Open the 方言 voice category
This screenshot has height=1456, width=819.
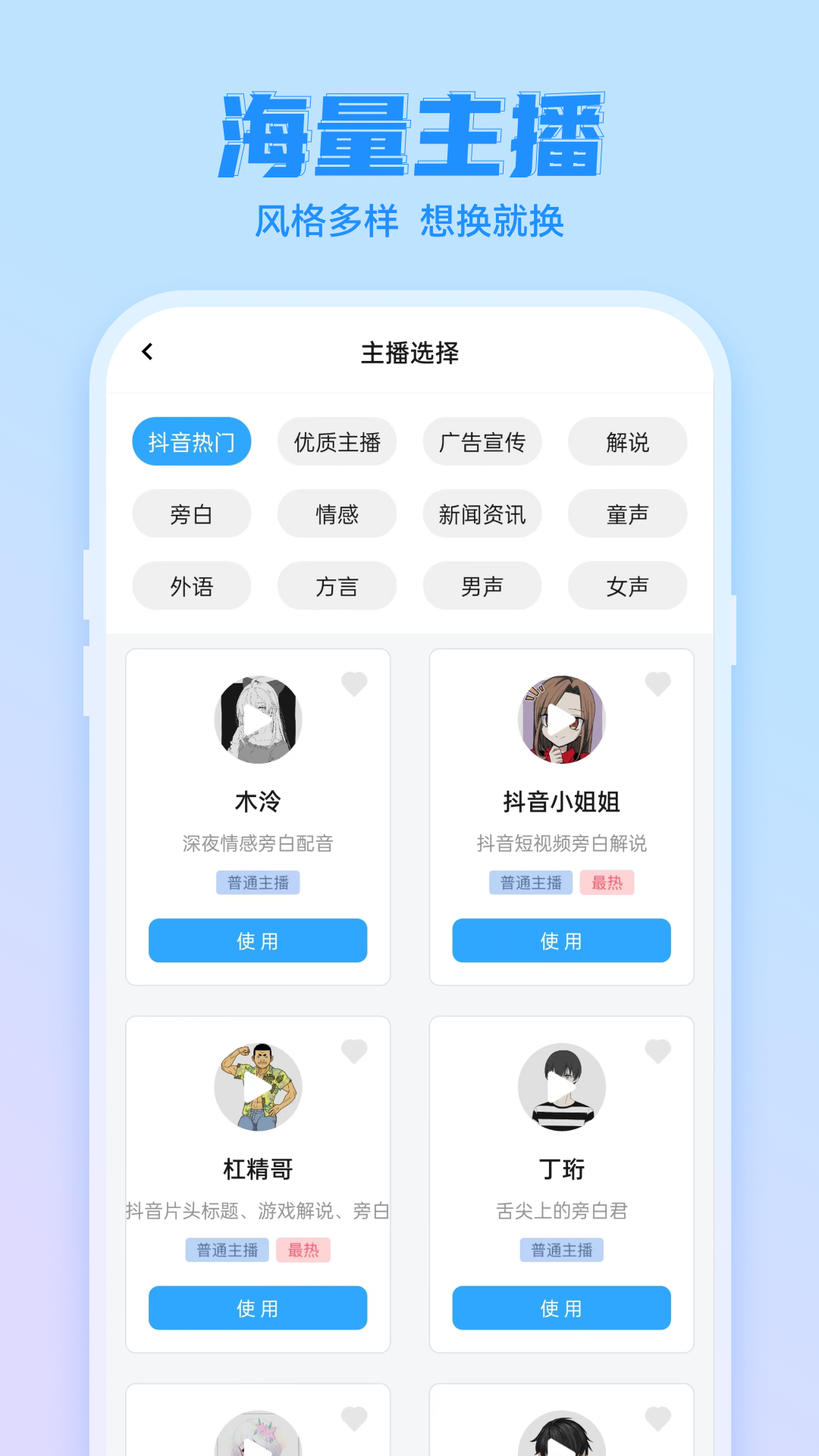pyautogui.click(x=337, y=585)
